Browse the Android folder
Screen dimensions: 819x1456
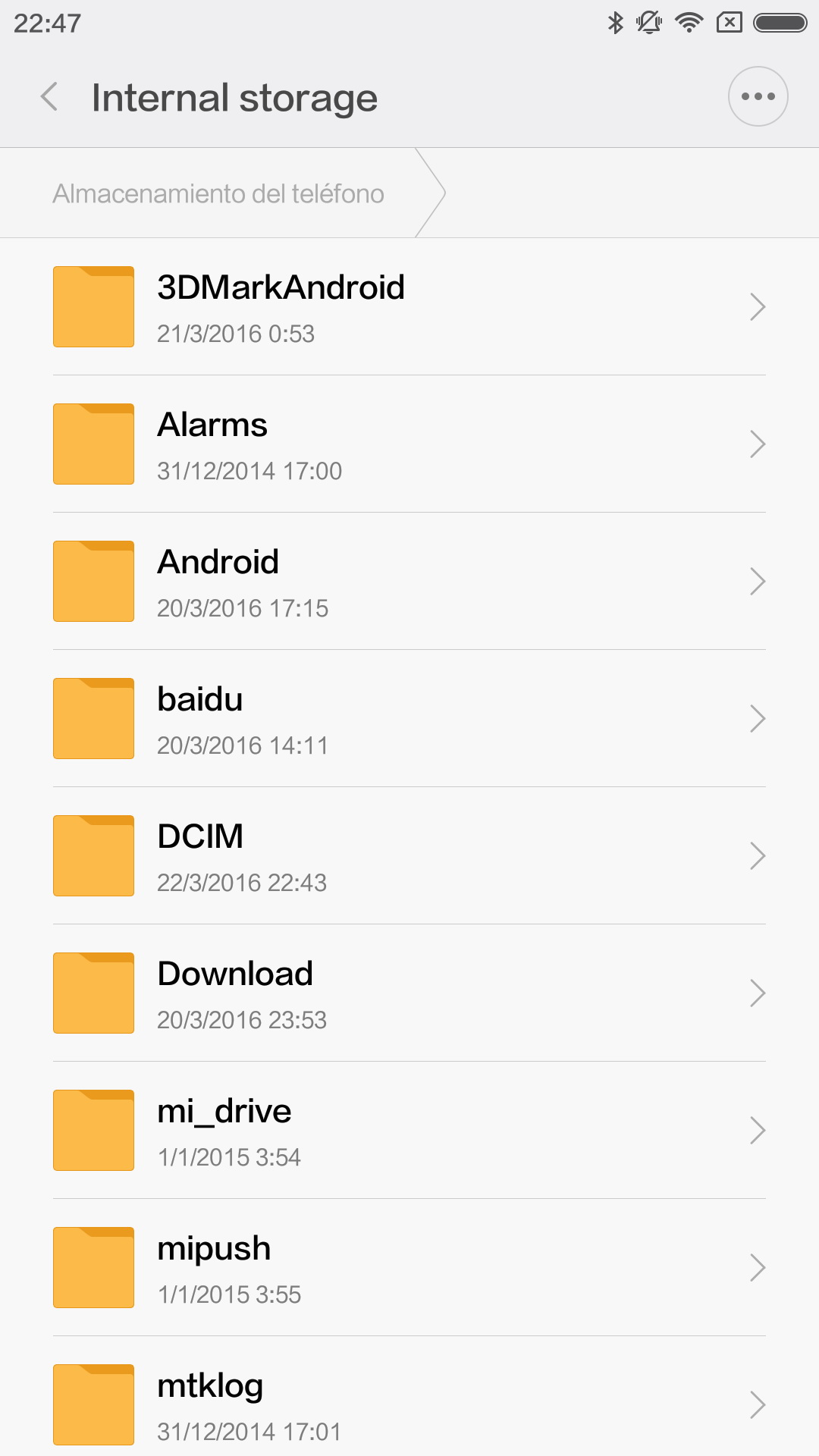tap(409, 582)
